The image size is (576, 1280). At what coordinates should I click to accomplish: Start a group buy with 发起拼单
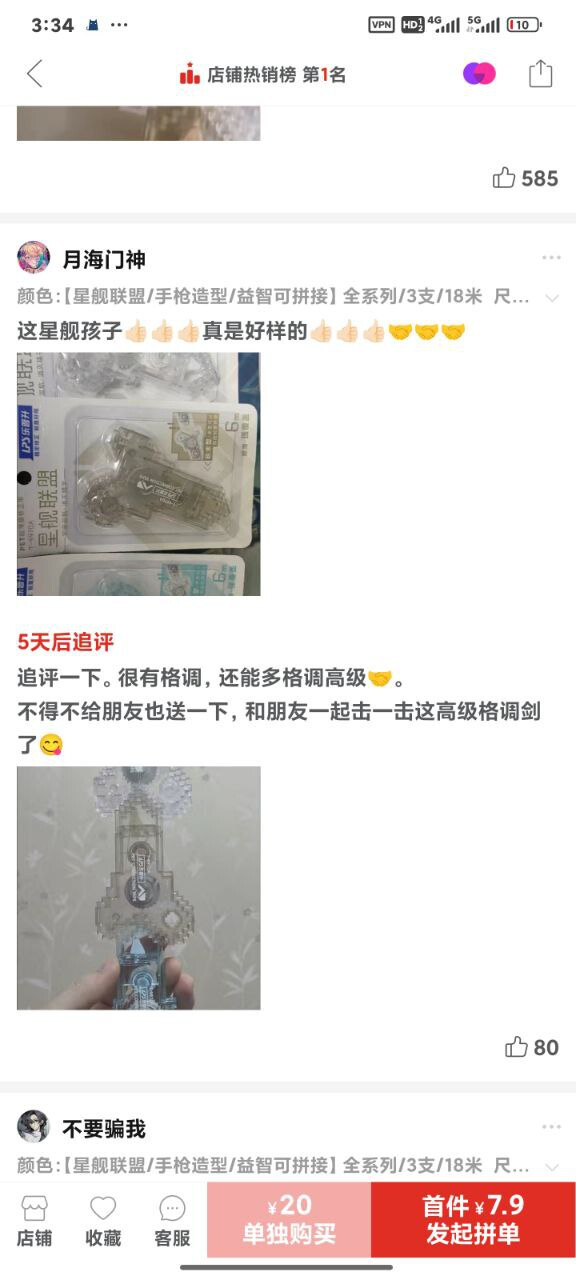473,1220
